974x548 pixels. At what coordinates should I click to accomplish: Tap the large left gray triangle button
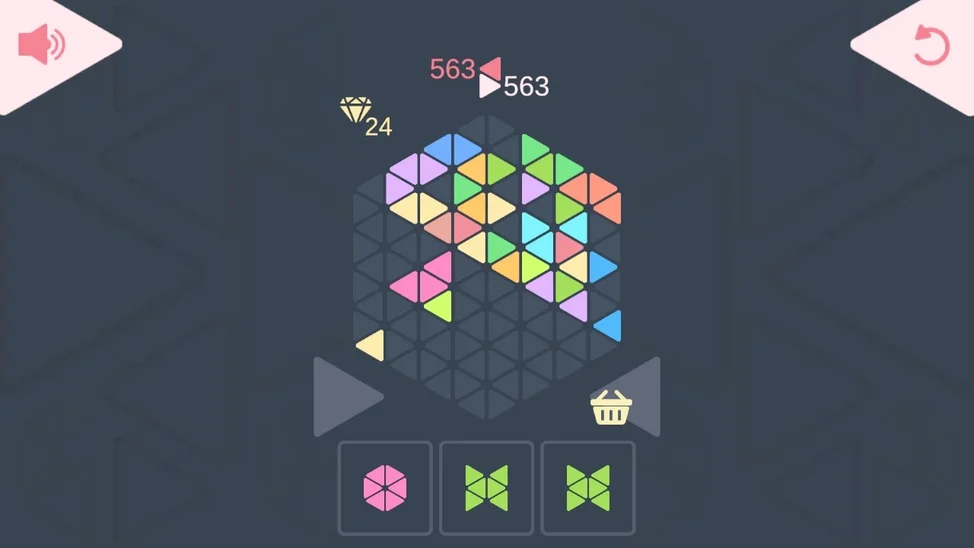pyautogui.click(x=340, y=397)
